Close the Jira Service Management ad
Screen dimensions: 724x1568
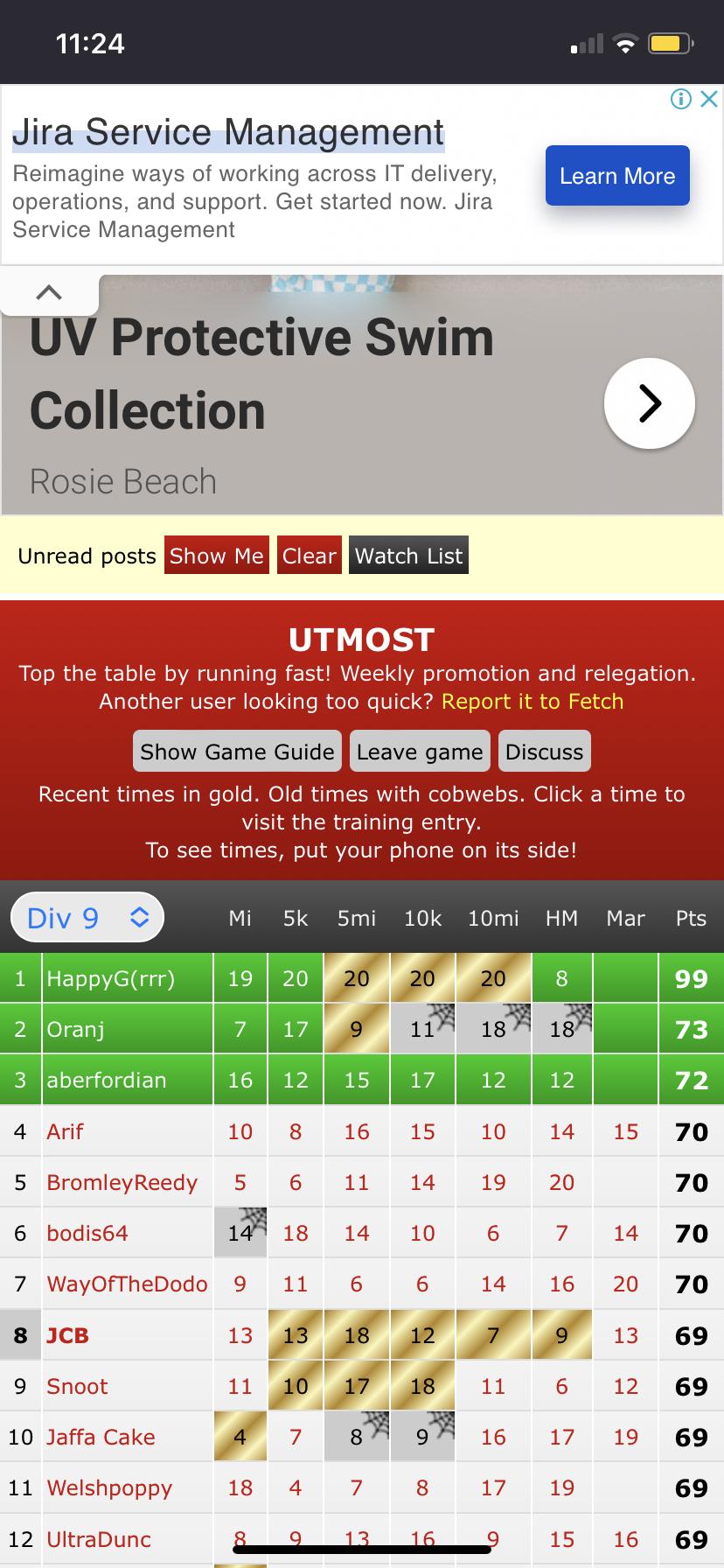pyautogui.click(x=709, y=99)
